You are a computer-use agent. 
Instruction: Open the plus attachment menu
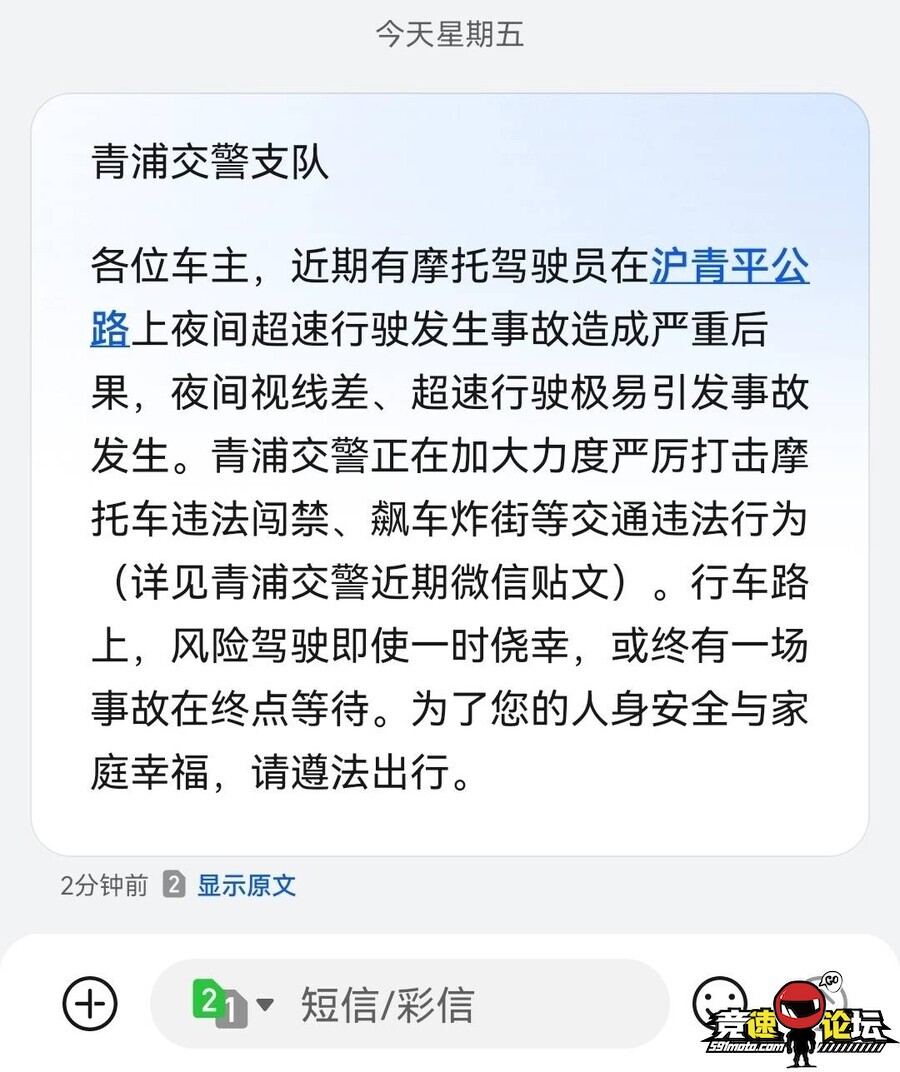90,1003
